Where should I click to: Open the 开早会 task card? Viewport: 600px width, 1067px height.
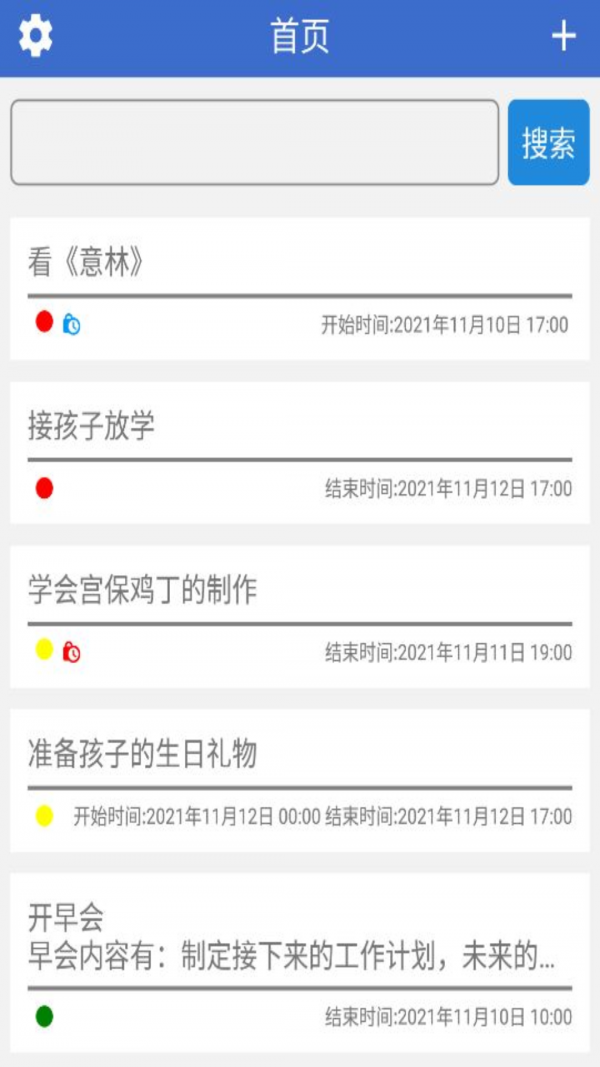click(299, 960)
